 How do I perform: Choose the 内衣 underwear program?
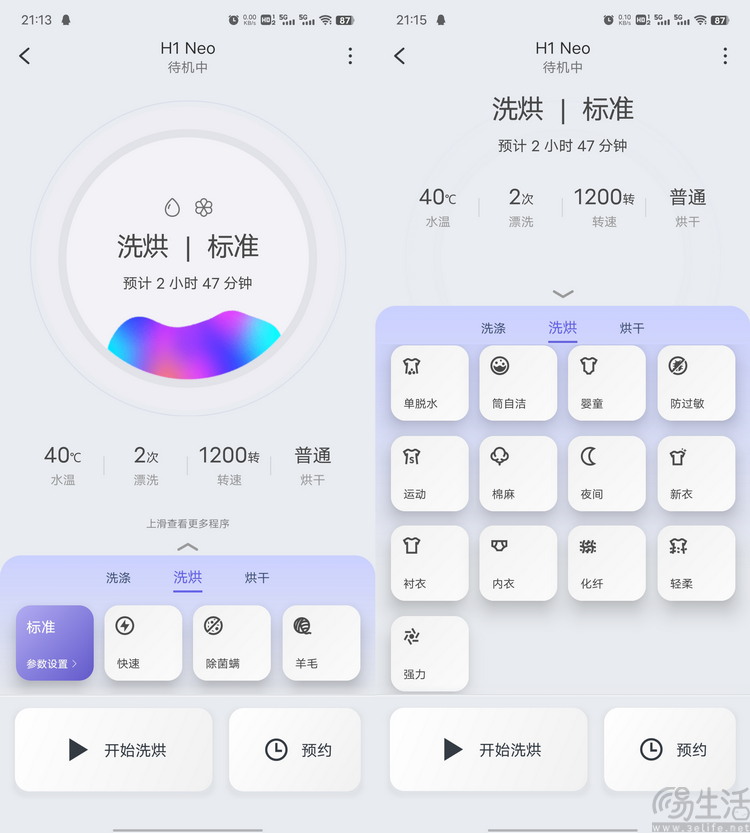point(518,563)
